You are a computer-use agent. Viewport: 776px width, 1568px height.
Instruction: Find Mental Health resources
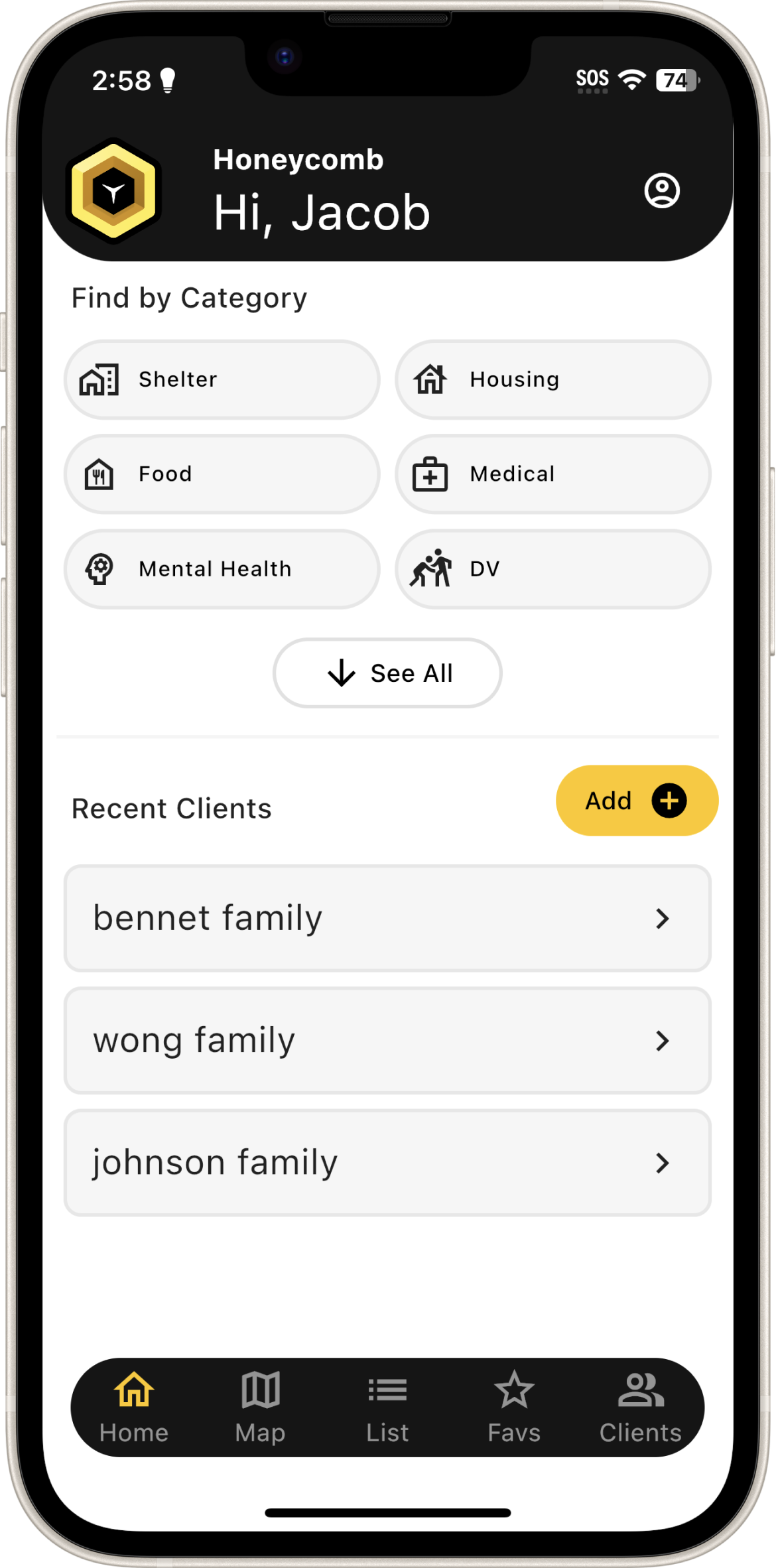(222, 569)
